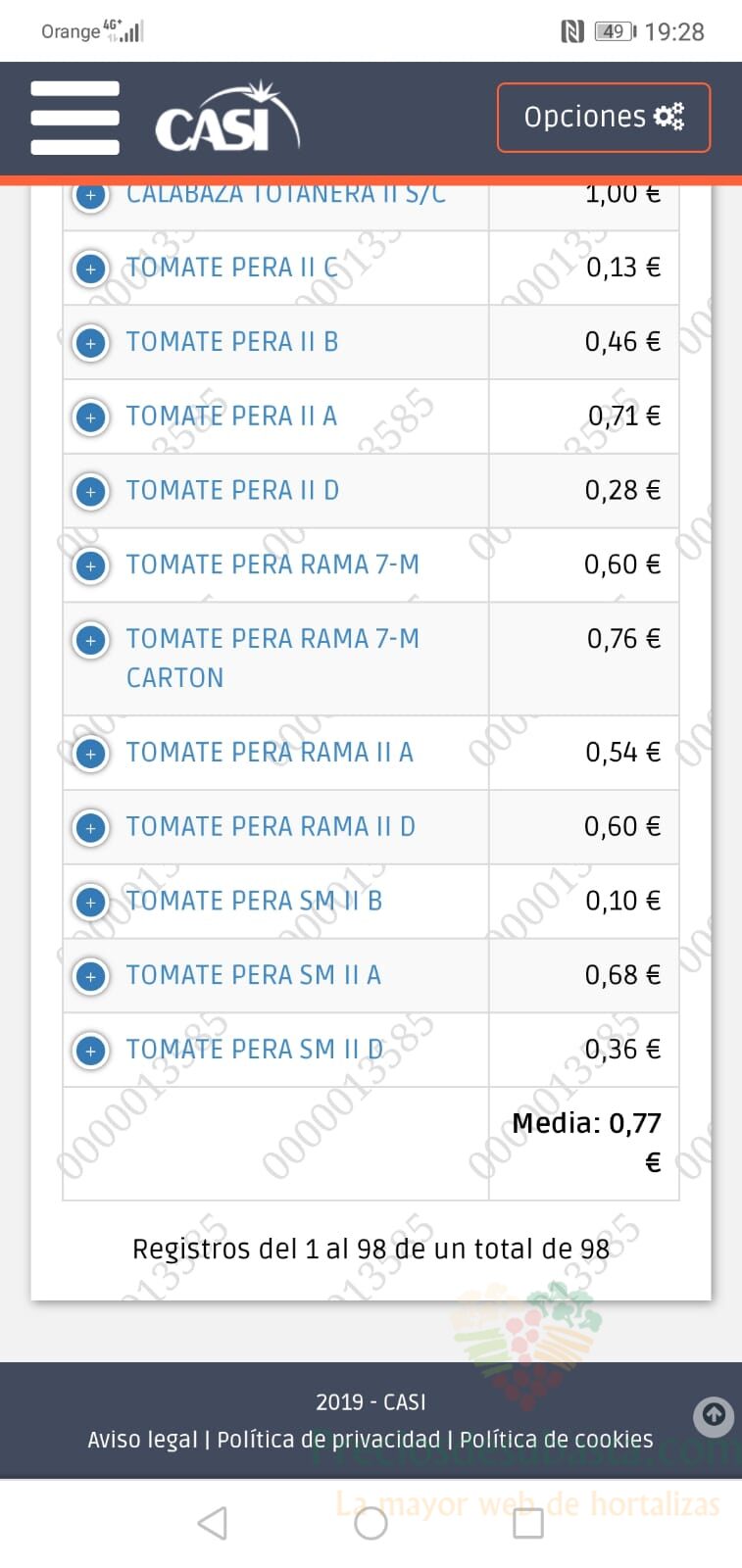
Task: Open the Opciones settings button
Action: pyautogui.click(x=604, y=118)
